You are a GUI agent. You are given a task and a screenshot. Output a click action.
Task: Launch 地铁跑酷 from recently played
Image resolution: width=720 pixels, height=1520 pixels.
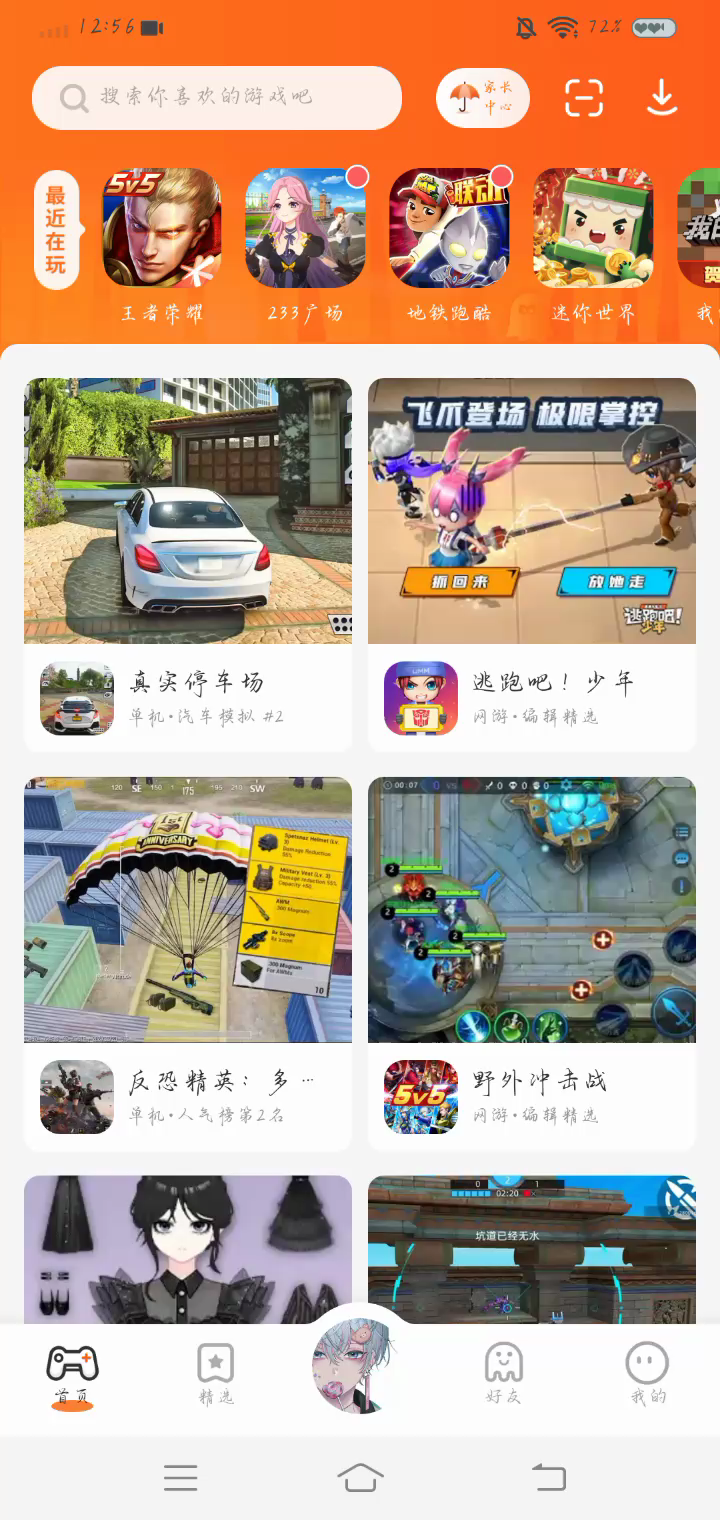pyautogui.click(x=449, y=228)
